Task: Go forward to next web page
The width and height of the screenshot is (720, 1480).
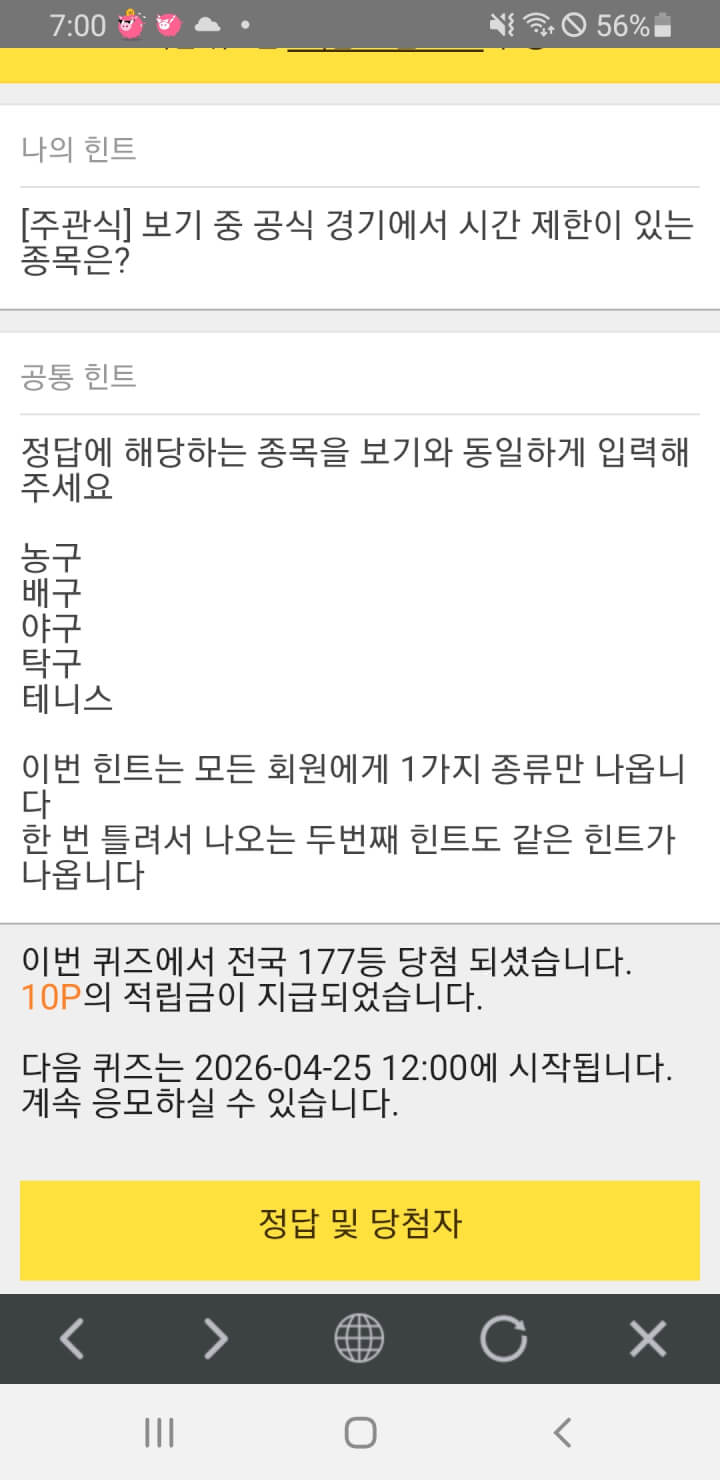Action: tap(216, 1338)
